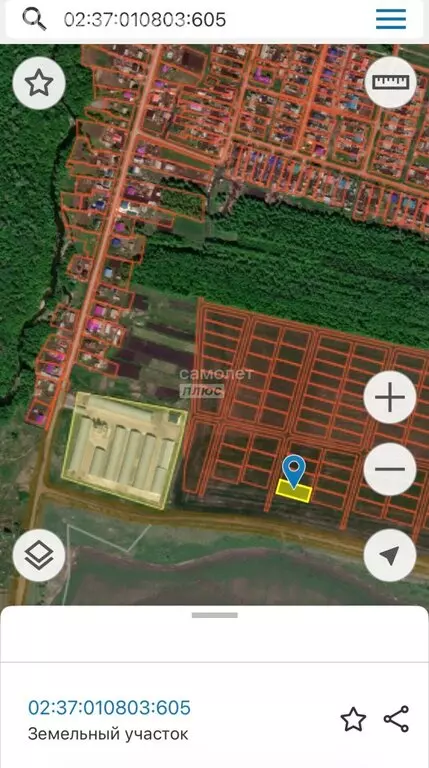Tap the search magnifier icon
The image size is (429, 768).
[x=34, y=19]
